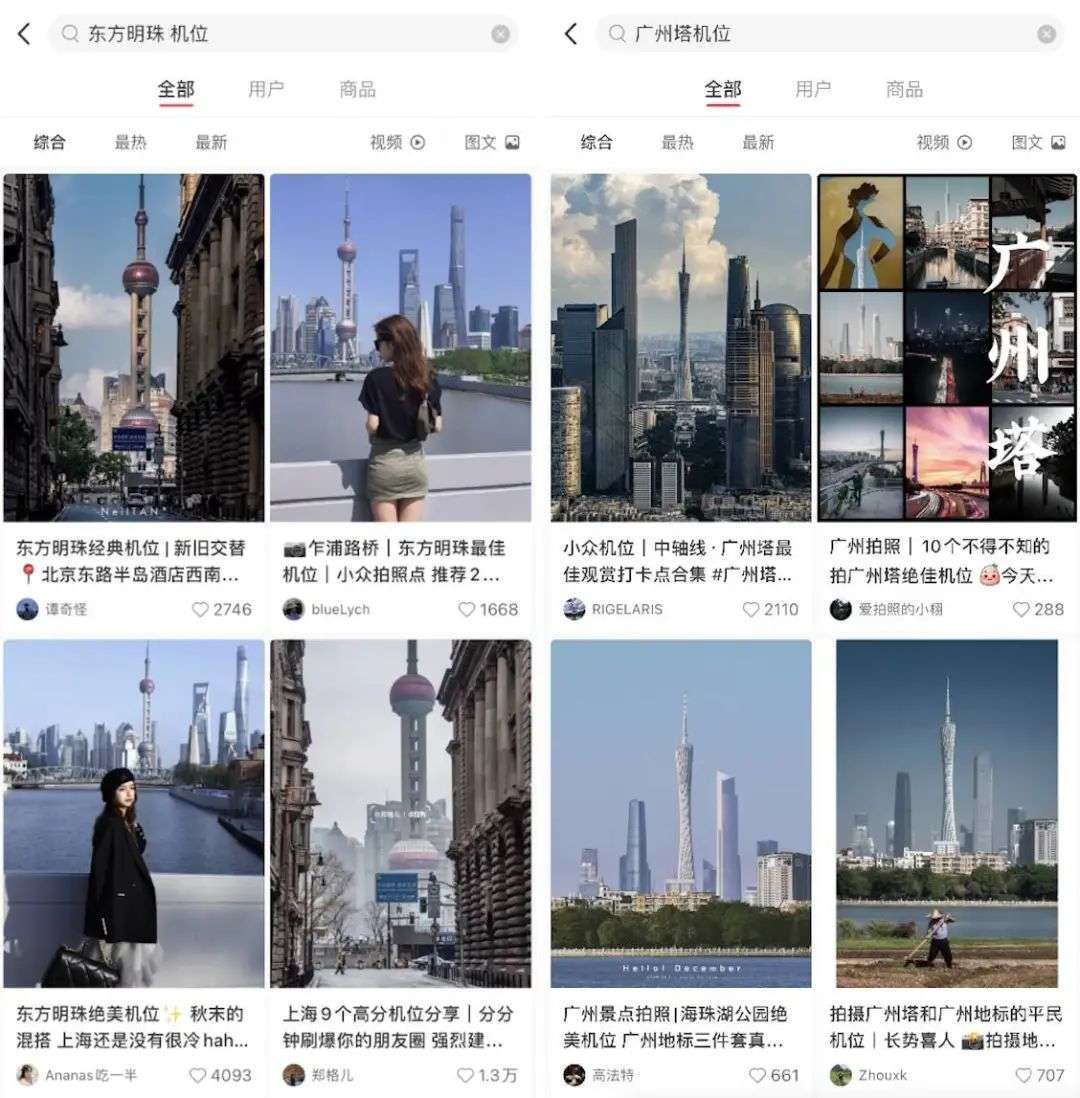Filter 东方明珠 results to 视频 only

click(x=397, y=142)
